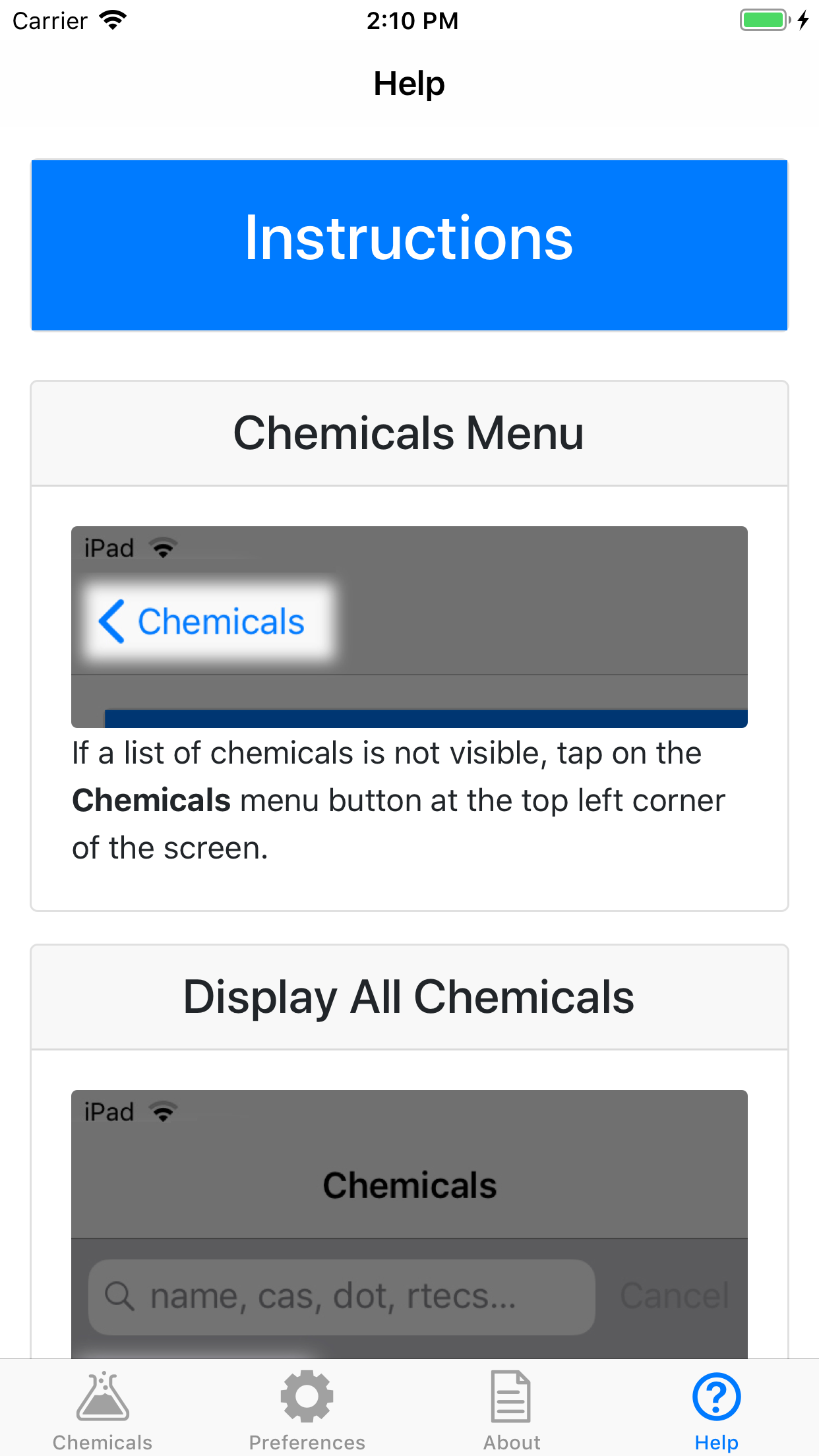
Task: Tap the battery indicator in the status bar
Action: 763,20
